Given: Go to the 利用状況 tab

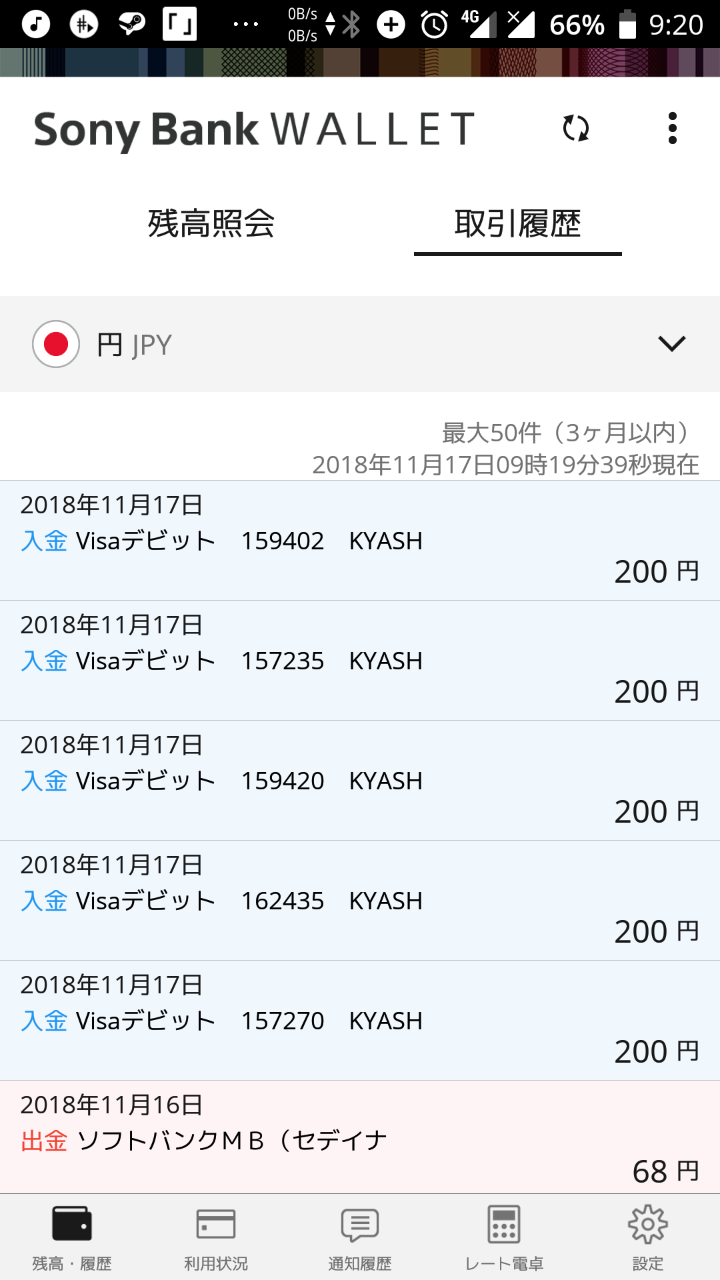Looking at the screenshot, I should pos(216,1238).
